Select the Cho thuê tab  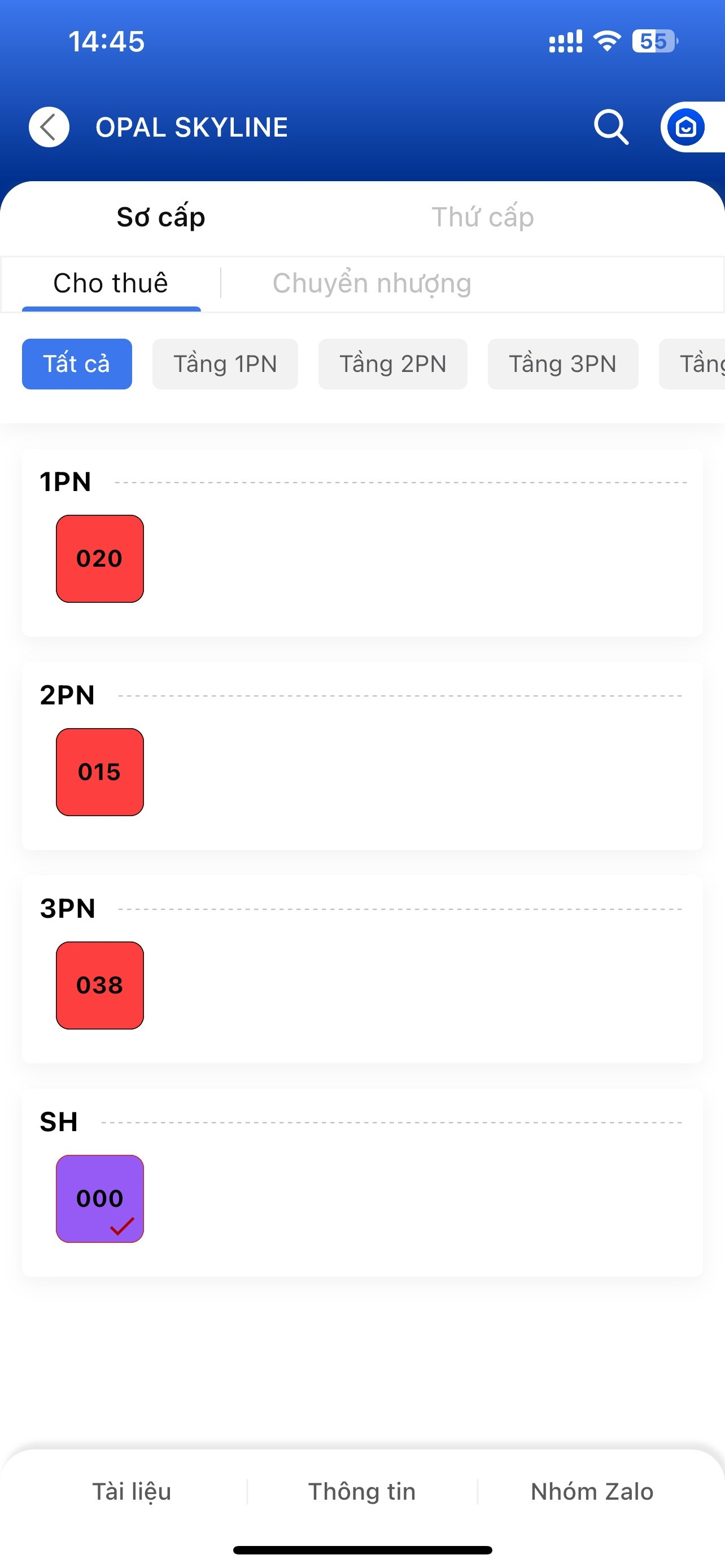click(111, 283)
